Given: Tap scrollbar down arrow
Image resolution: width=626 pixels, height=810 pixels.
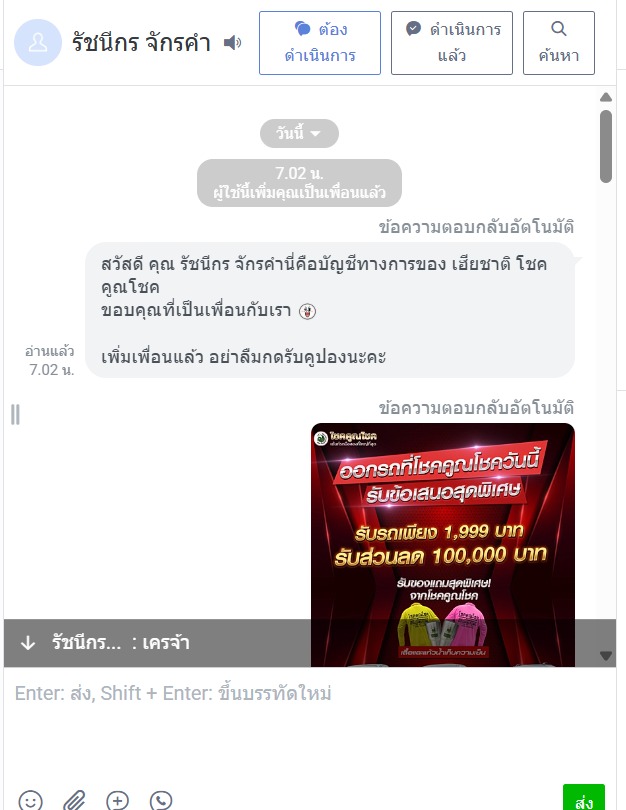Looking at the screenshot, I should click(x=606, y=656).
